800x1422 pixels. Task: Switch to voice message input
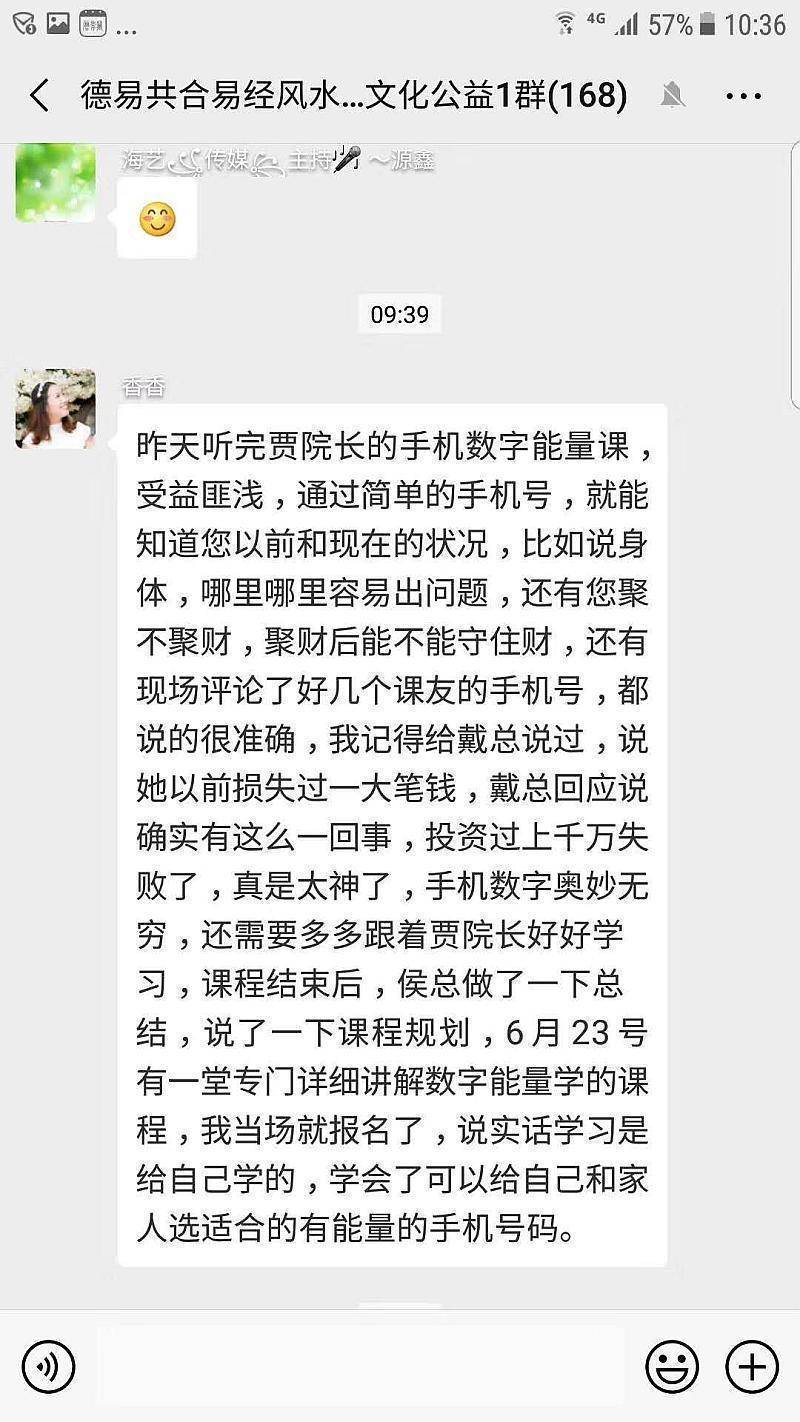click(x=48, y=1366)
